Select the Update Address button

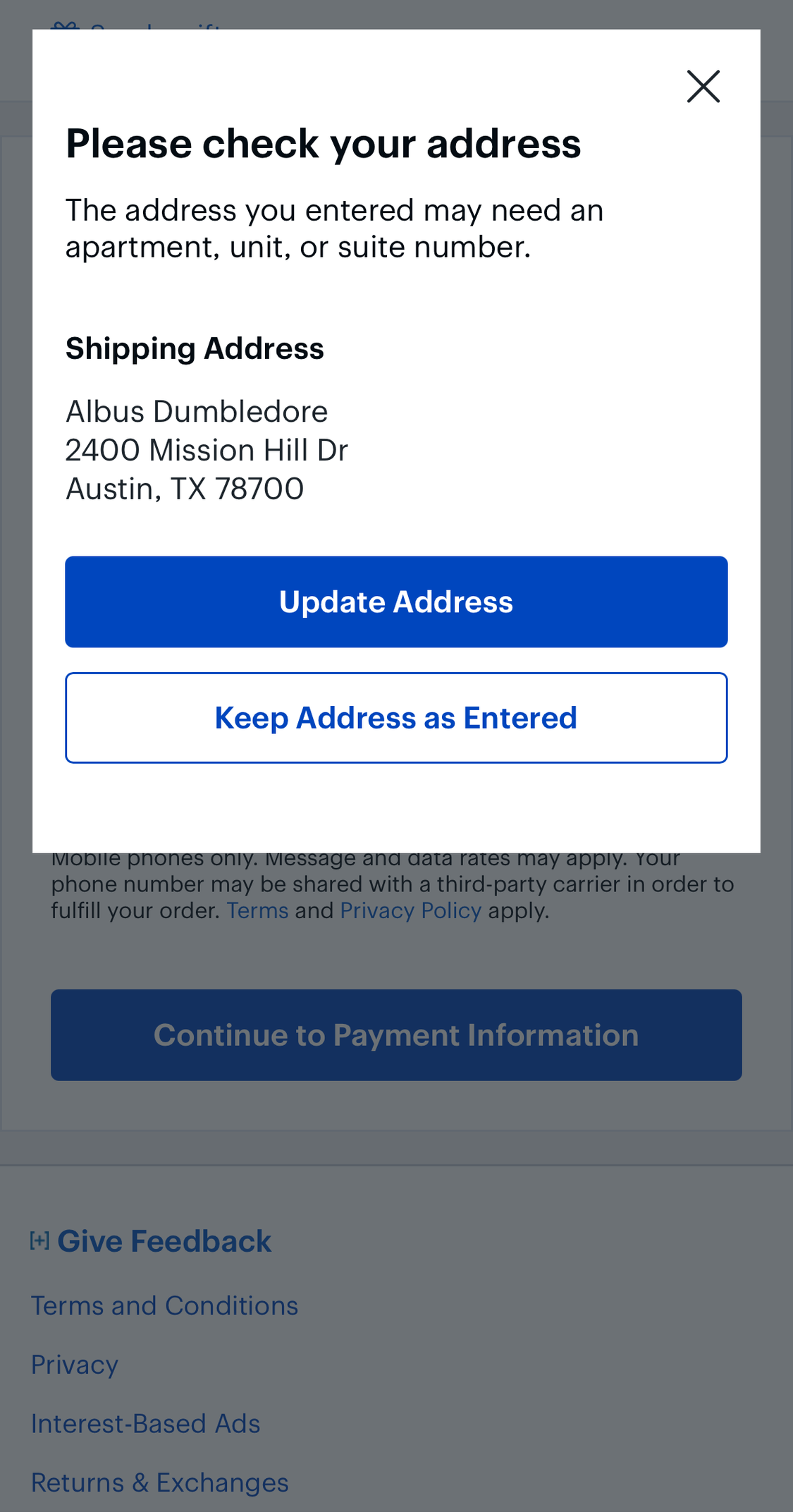[396, 602]
